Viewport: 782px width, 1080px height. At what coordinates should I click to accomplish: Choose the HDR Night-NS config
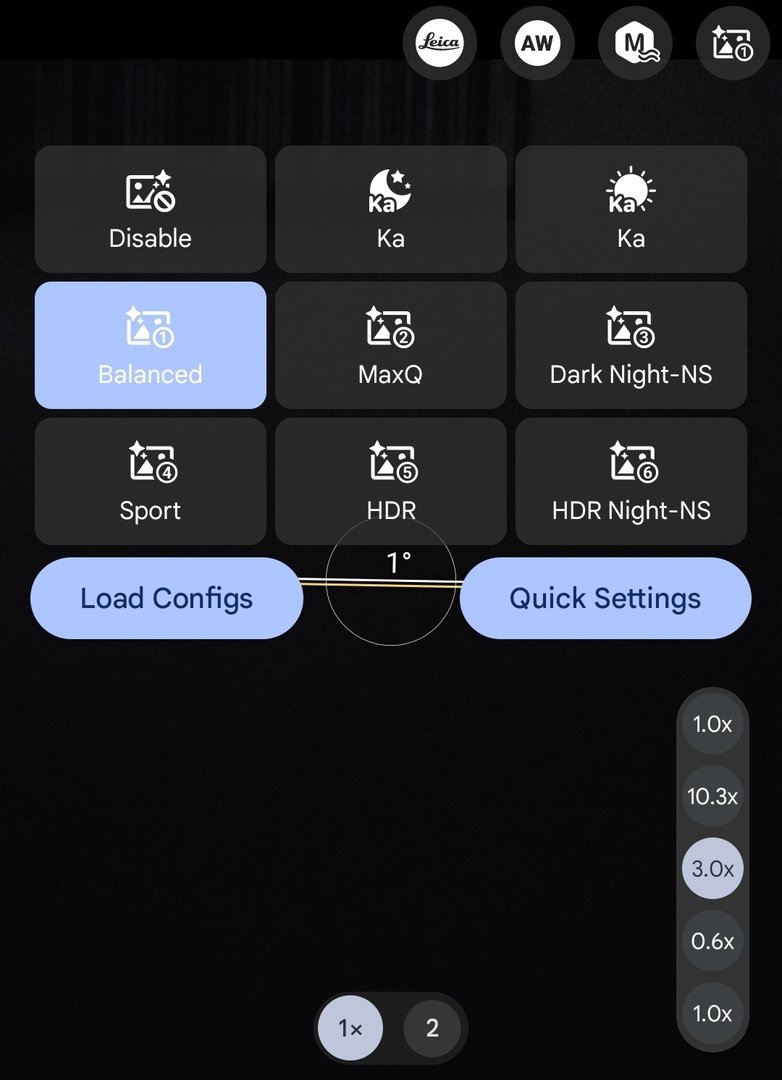[631, 481]
